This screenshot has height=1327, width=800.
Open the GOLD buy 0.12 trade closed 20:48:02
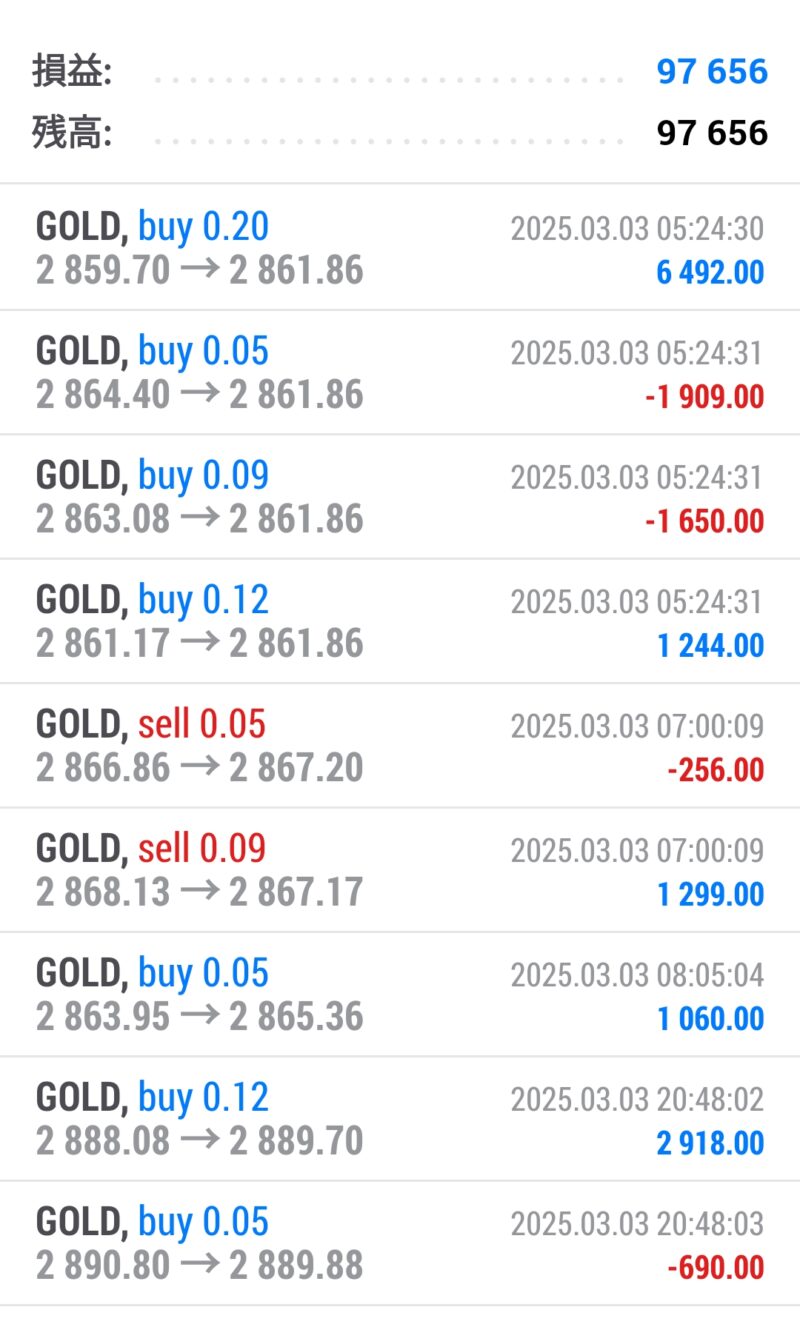(x=400, y=1119)
